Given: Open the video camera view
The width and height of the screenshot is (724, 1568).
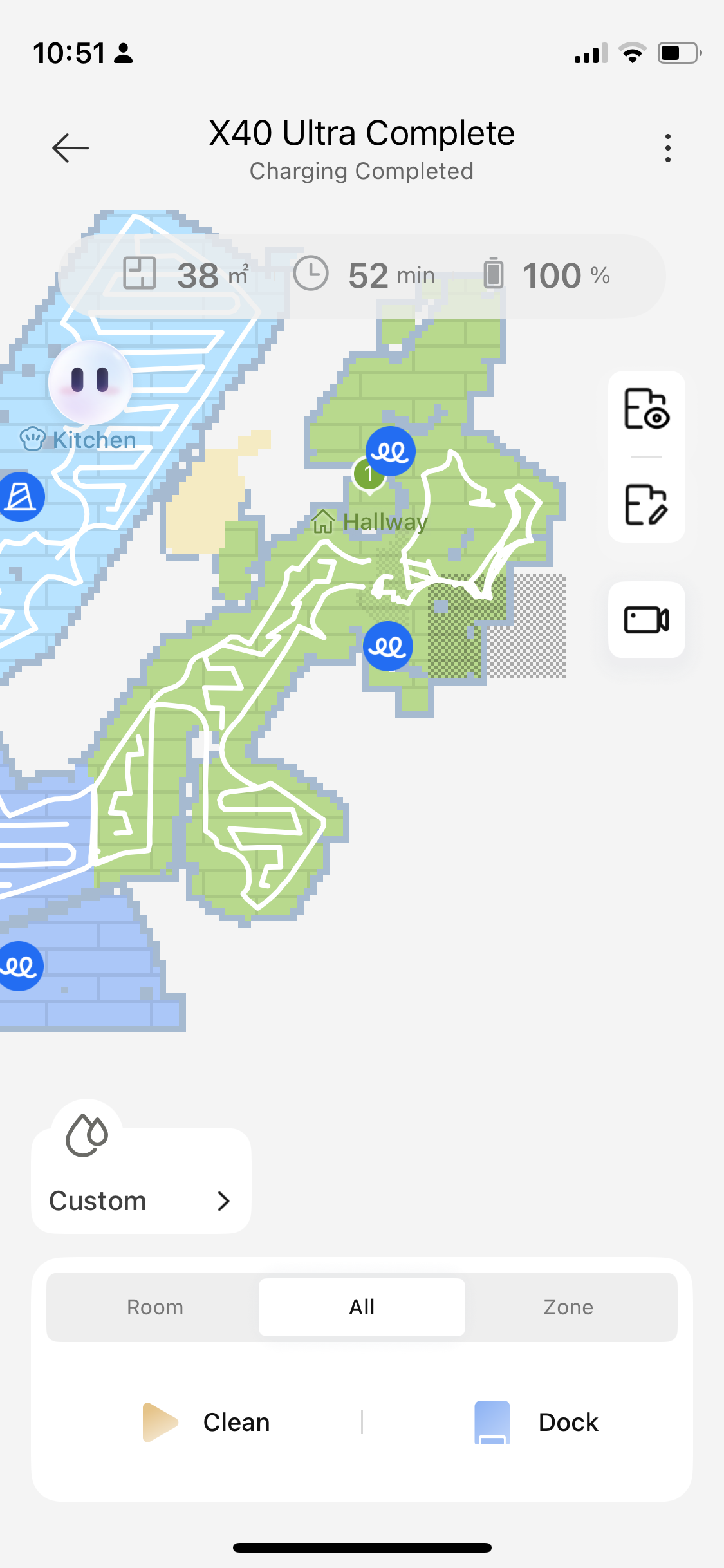Looking at the screenshot, I should tap(646, 620).
